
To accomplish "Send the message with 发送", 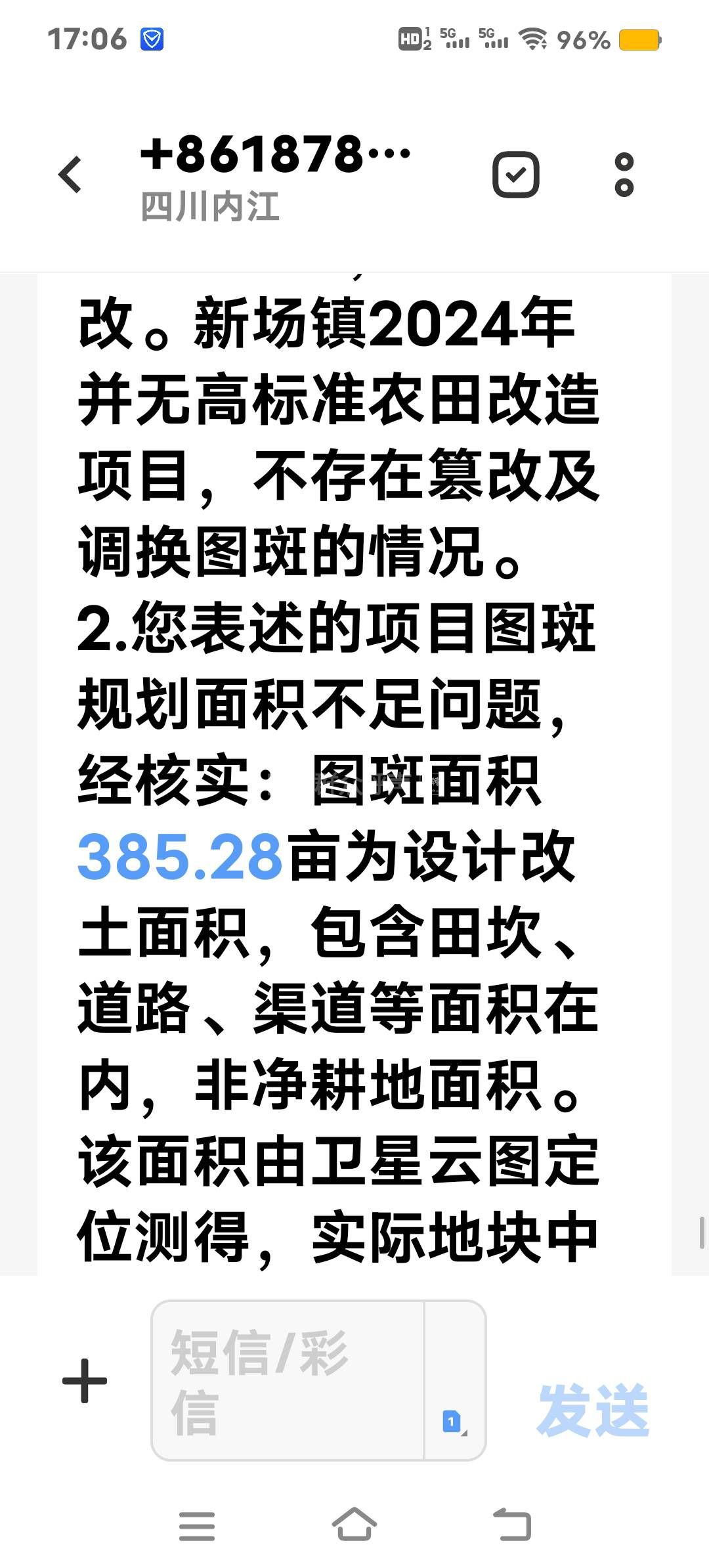I will [593, 1409].
